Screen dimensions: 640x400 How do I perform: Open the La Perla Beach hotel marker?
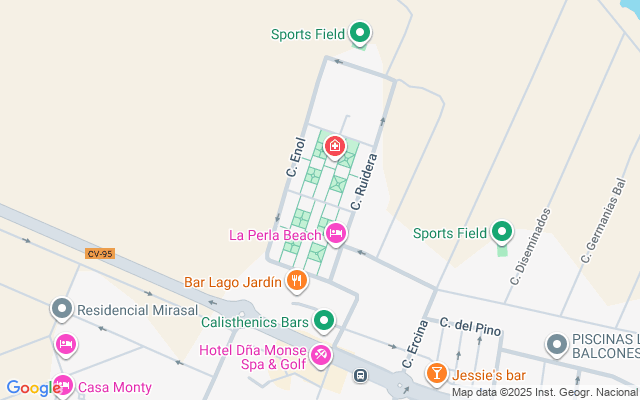335,234
